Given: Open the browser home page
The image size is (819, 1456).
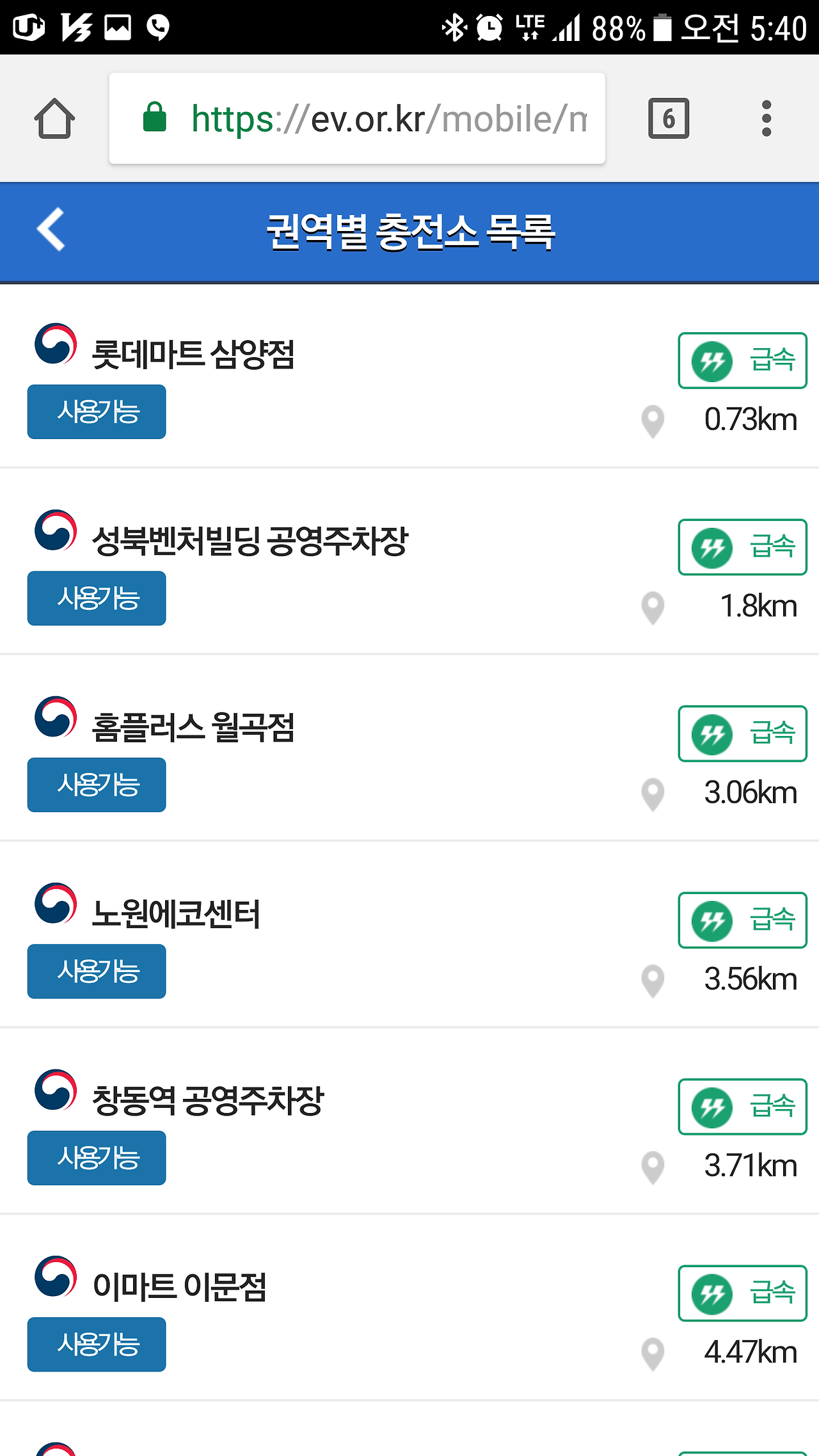Looking at the screenshot, I should [54, 118].
